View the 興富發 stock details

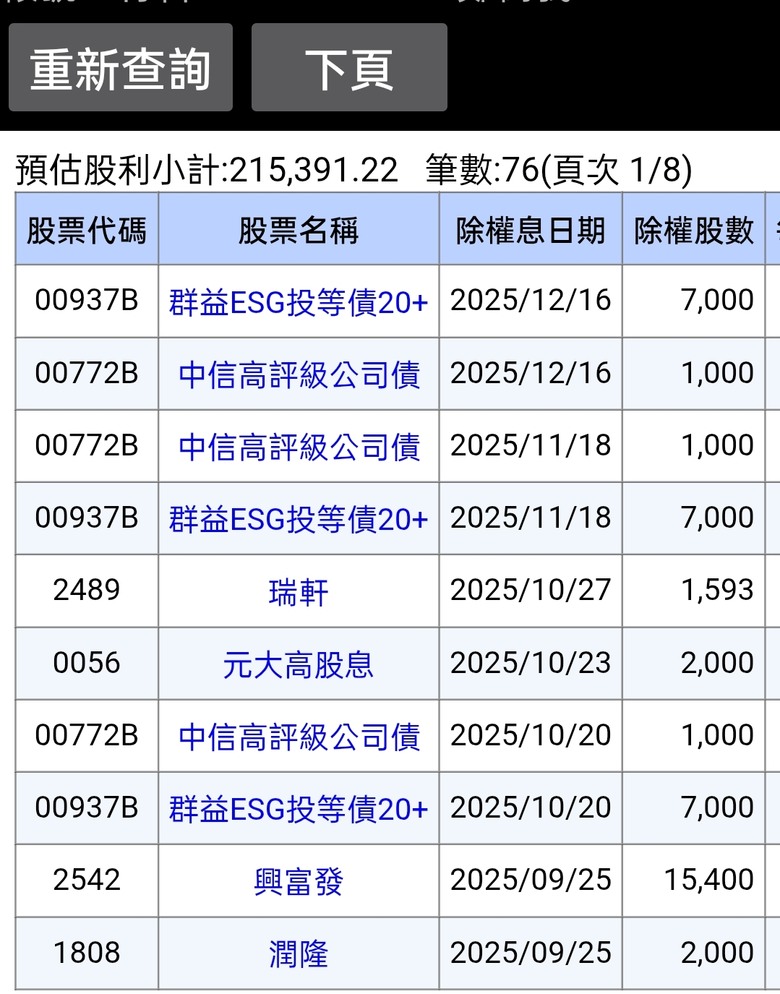click(x=298, y=881)
